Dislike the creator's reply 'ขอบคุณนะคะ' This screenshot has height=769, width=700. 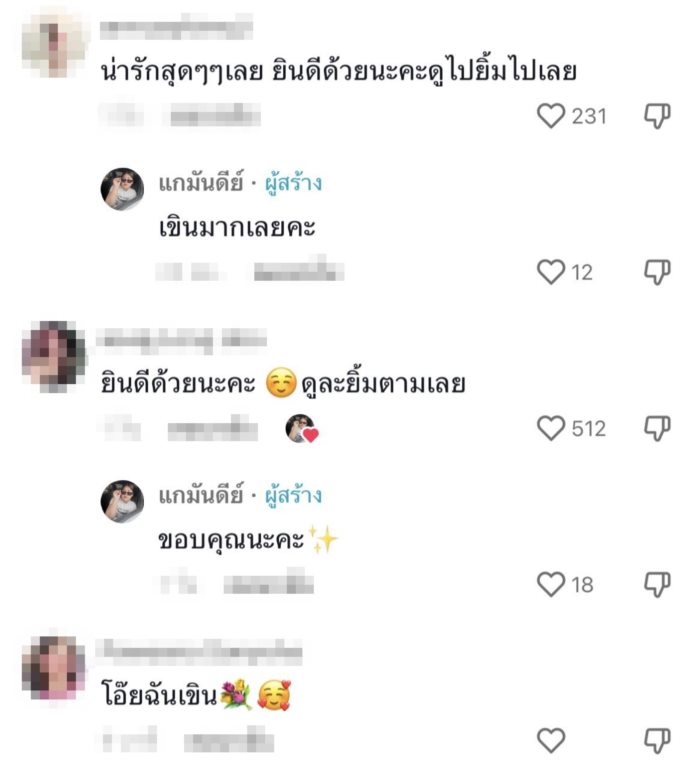pyautogui.click(x=656, y=584)
